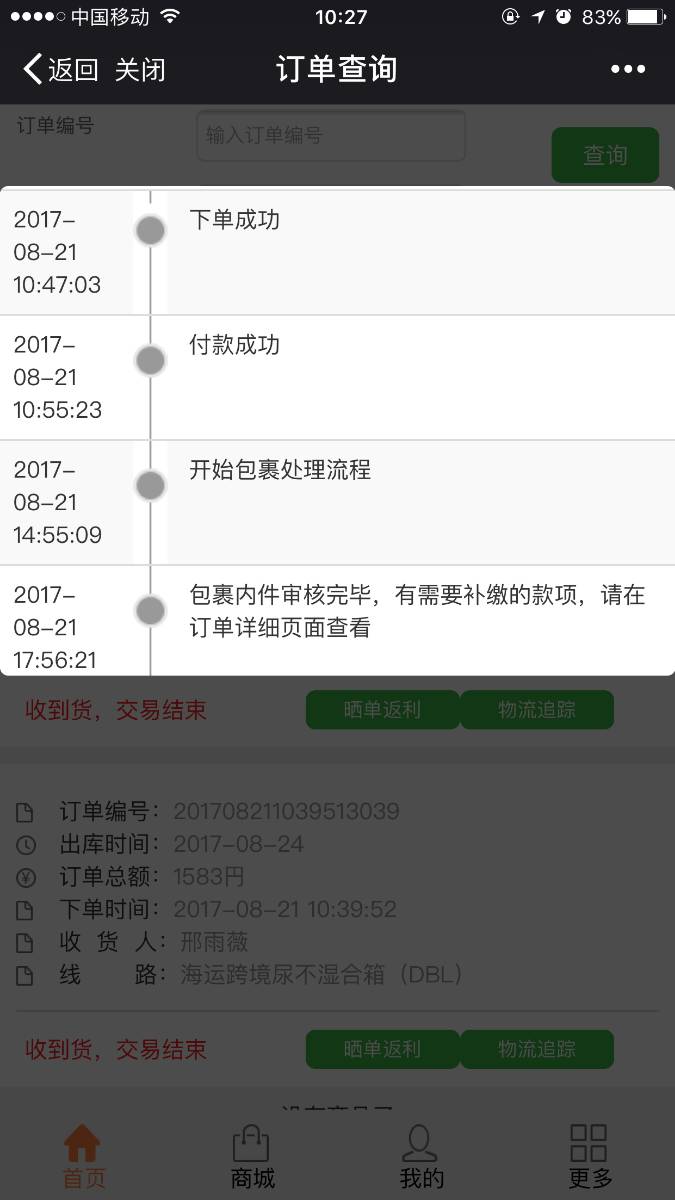Viewport: 675px width, 1200px height.
Task: Open the 更多 tab
Action: pos(590,1155)
